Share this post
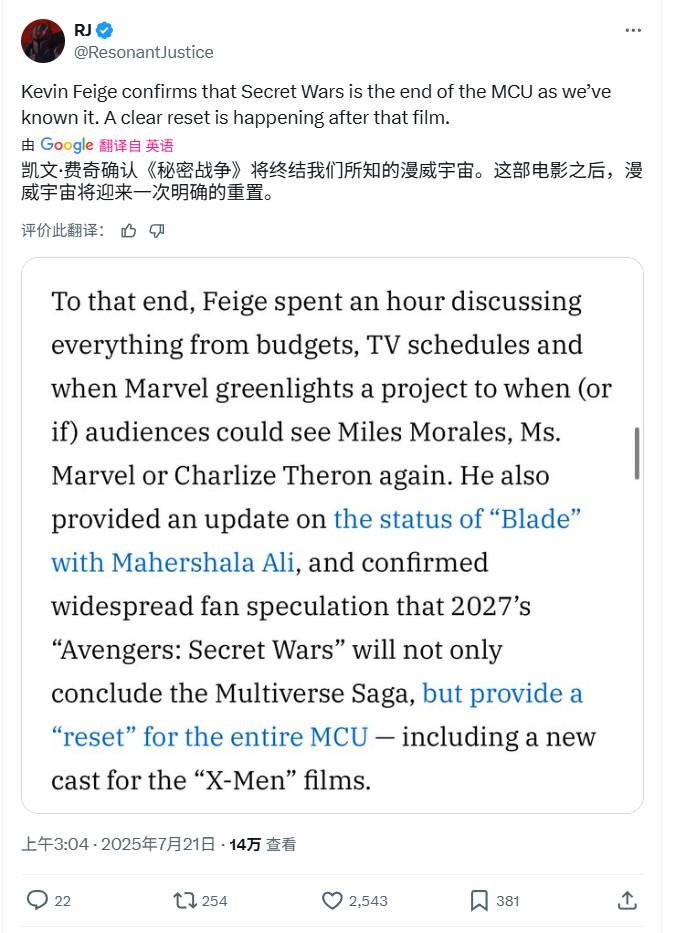 (x=627, y=900)
